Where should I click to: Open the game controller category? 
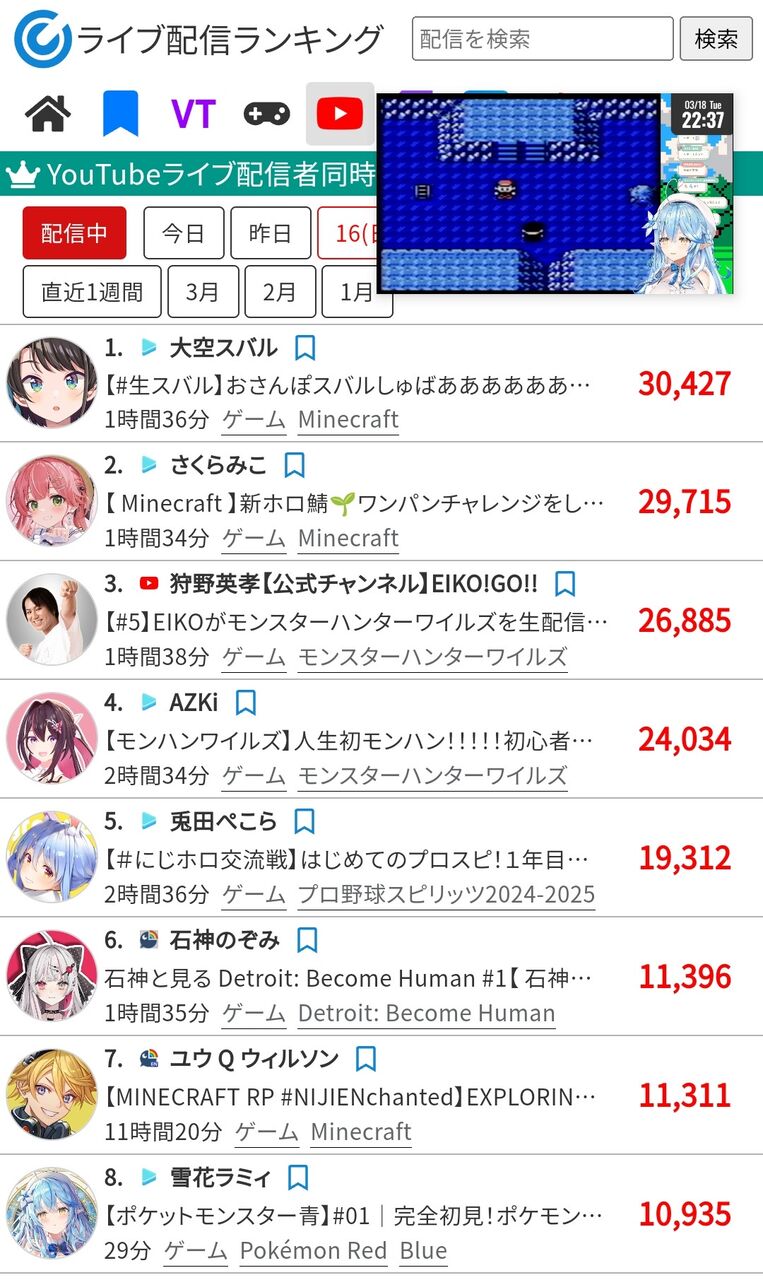coord(267,114)
